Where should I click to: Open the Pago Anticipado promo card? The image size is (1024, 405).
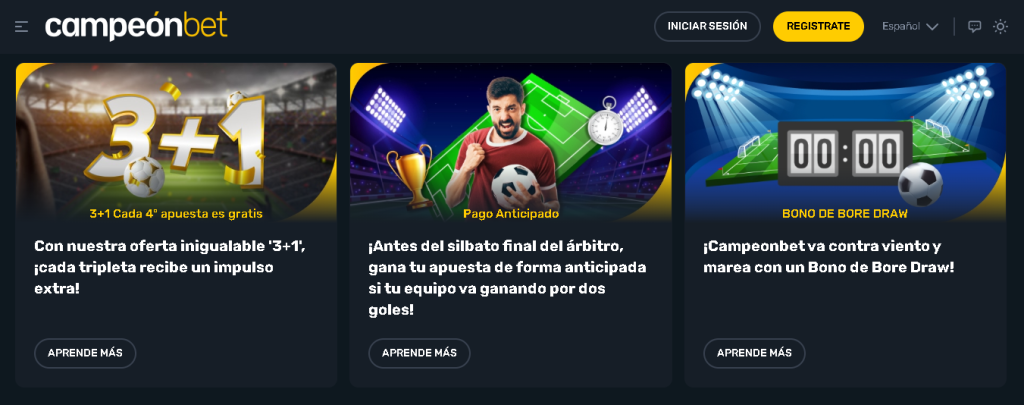pyautogui.click(x=510, y=142)
